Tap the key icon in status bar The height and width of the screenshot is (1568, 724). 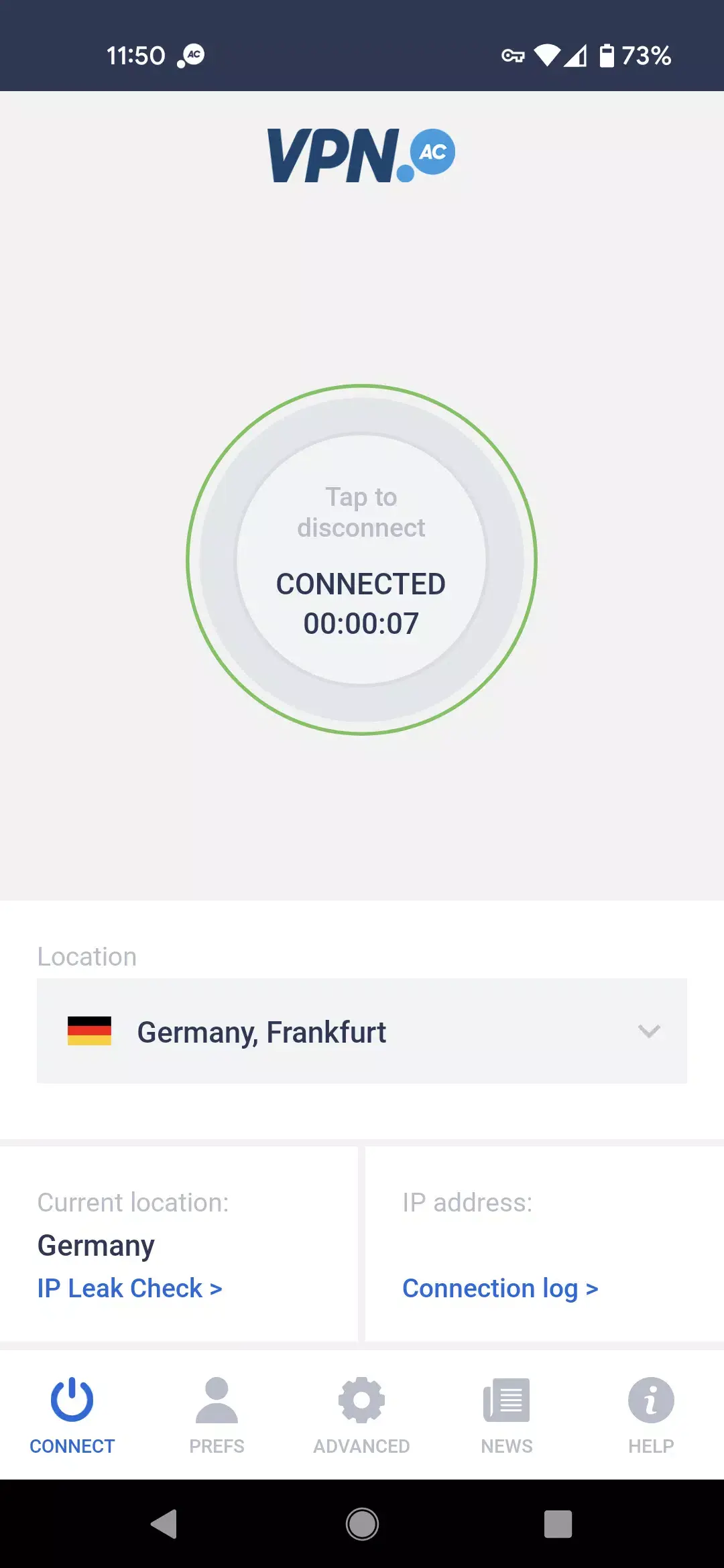pos(512,56)
